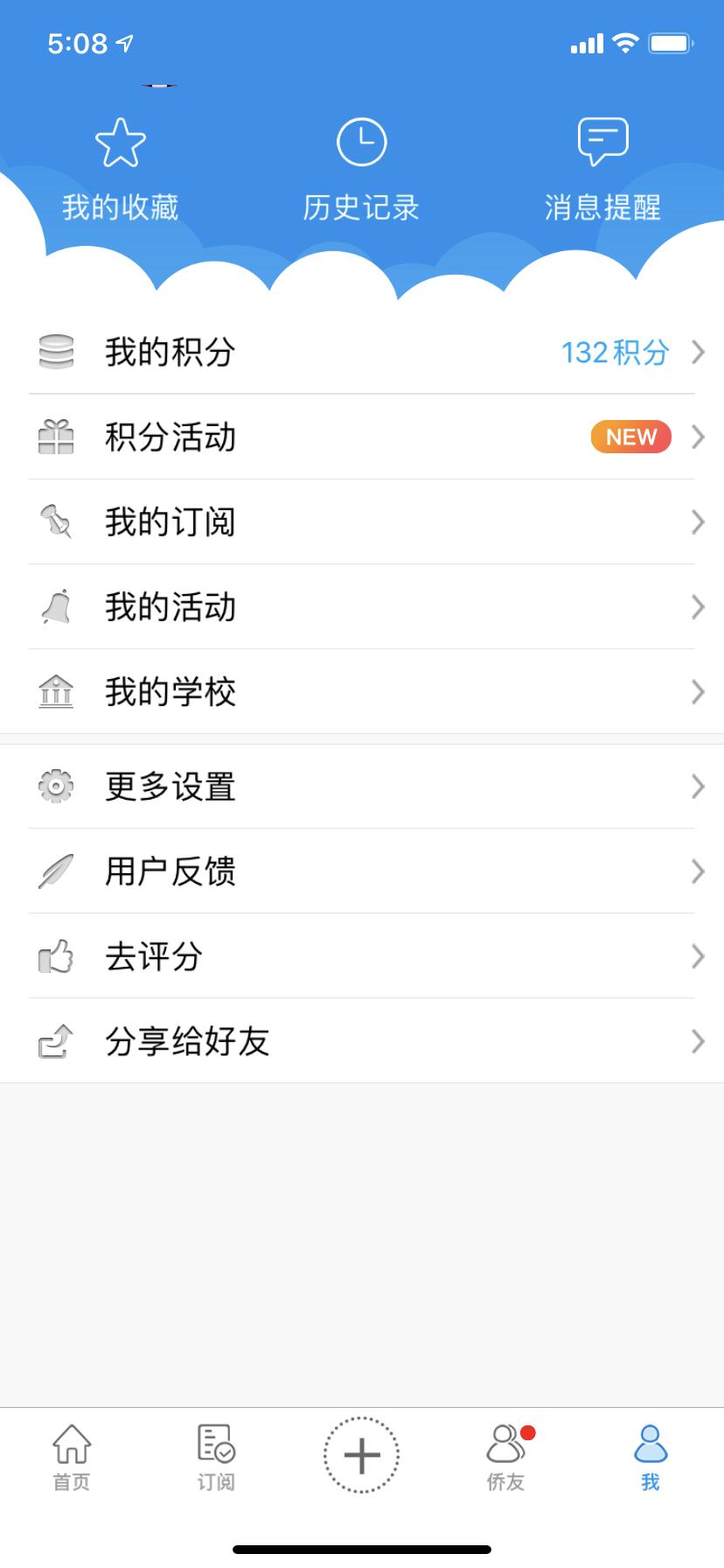724x1568 pixels.
Task: Open the 我的活动 row
Action: pyautogui.click(x=362, y=607)
